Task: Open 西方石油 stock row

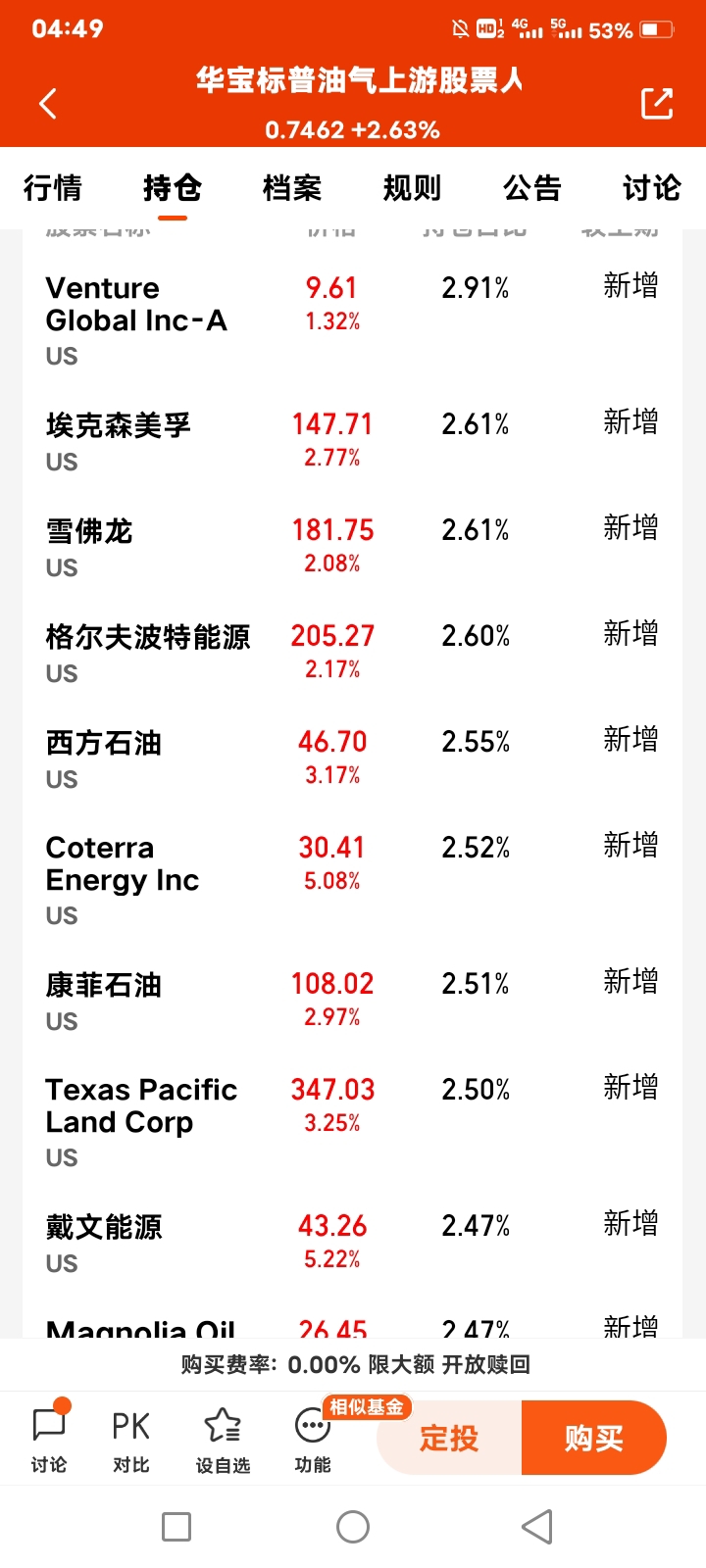Action: coord(103,743)
